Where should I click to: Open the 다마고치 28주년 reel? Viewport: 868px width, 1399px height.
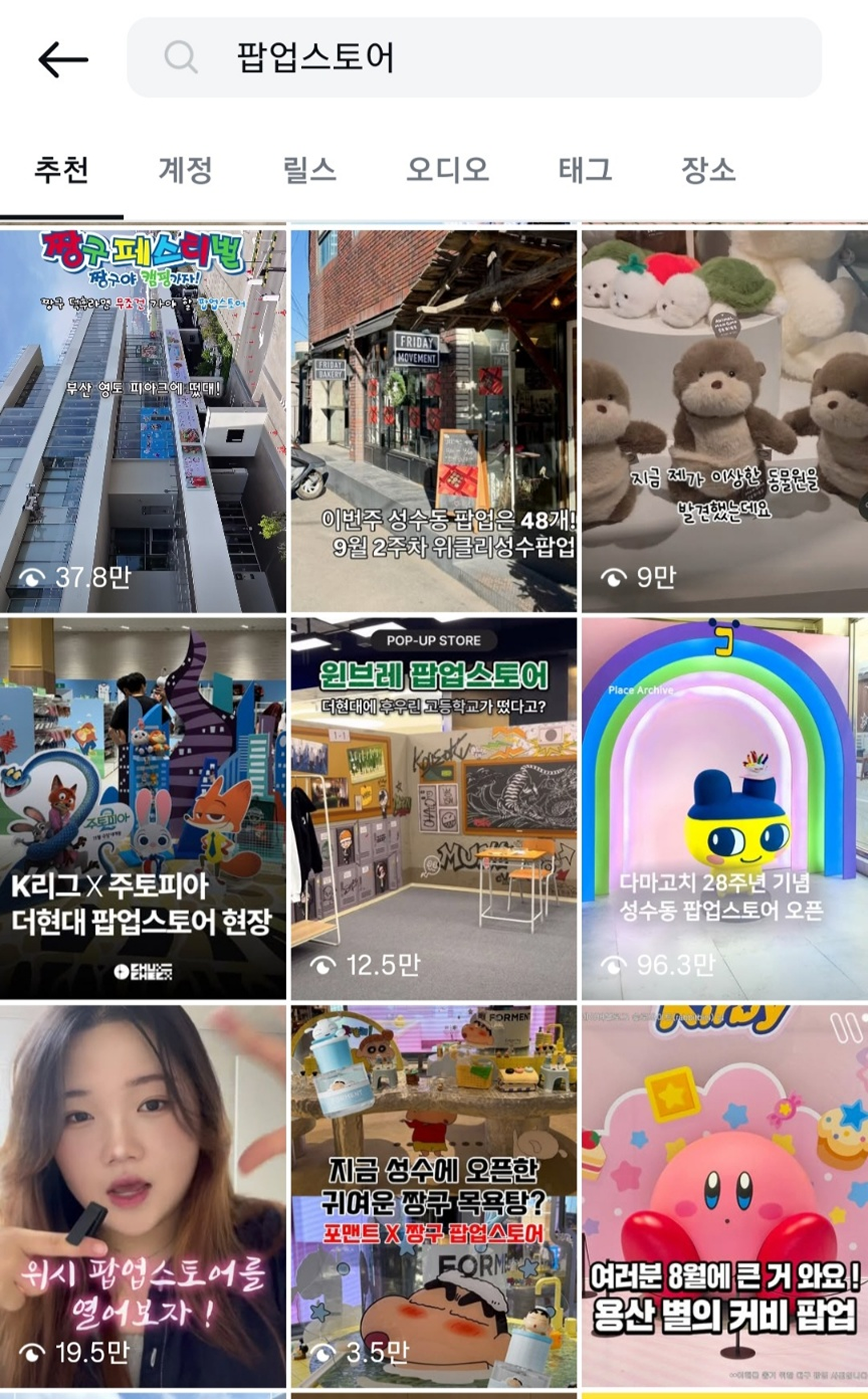point(724,809)
